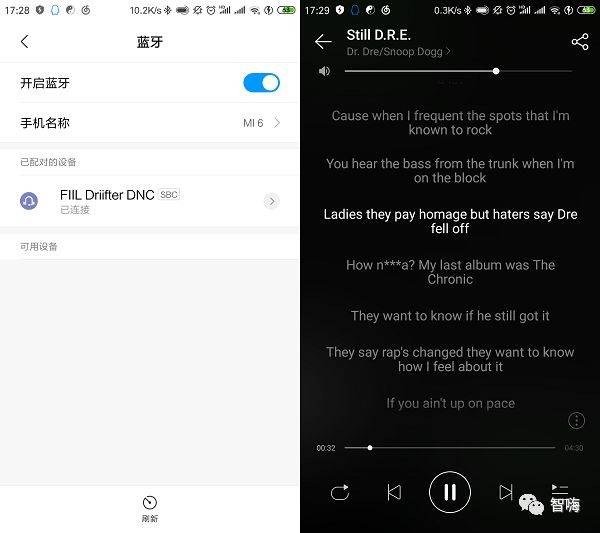
Task: Adjust the volume slider
Action: click(x=496, y=71)
